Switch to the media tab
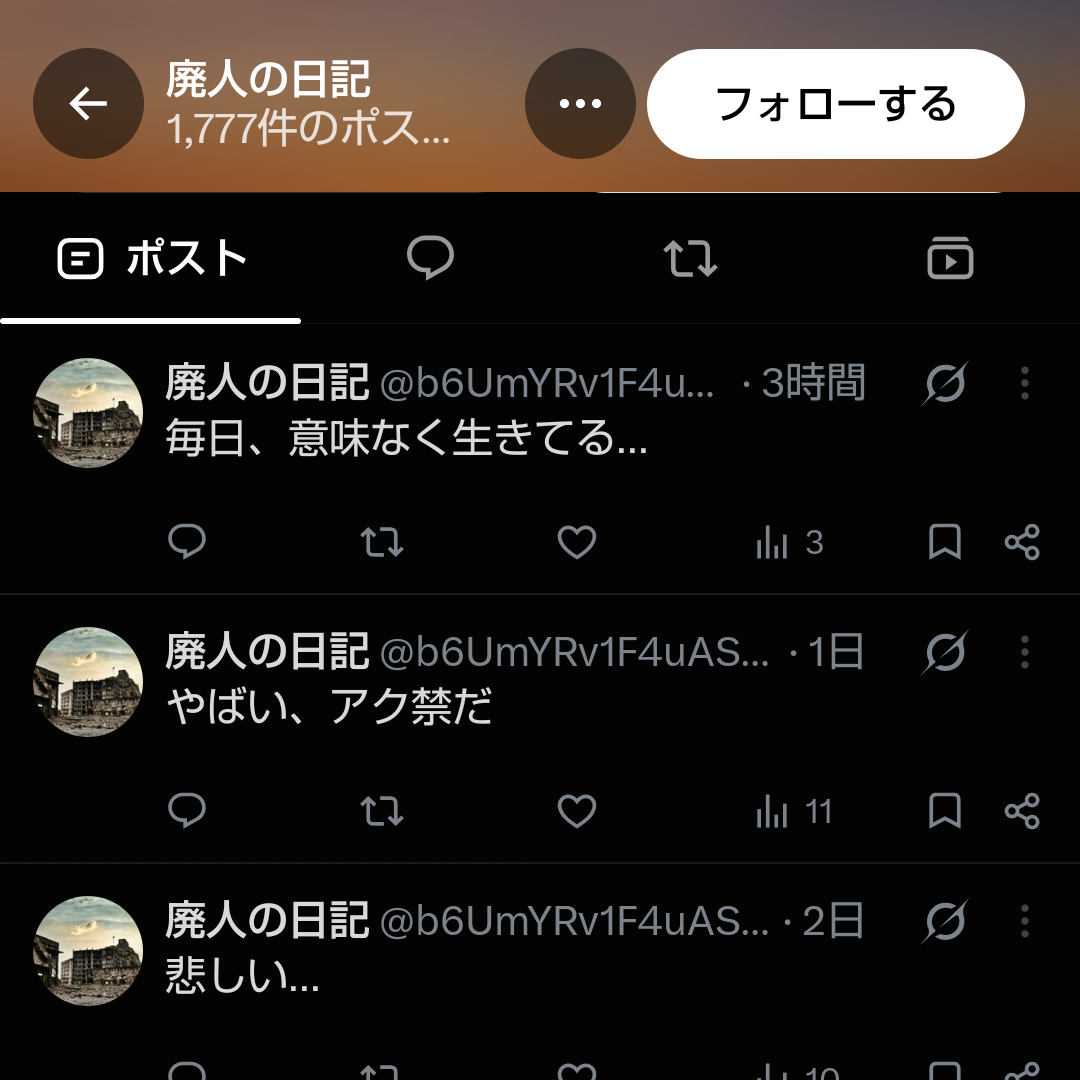Screen dimensions: 1080x1080 [x=950, y=258]
